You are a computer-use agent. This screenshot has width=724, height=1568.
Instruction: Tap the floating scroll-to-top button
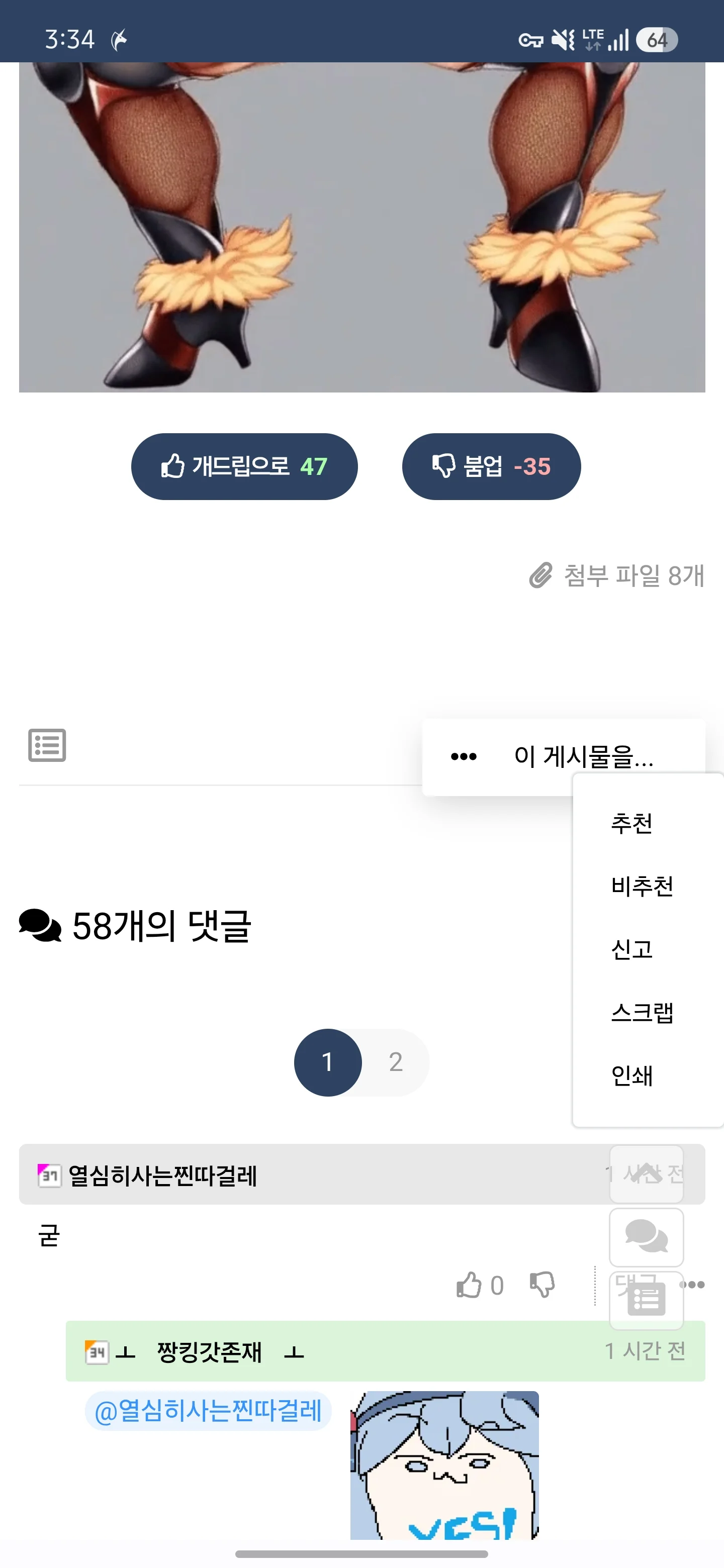pos(646,1174)
